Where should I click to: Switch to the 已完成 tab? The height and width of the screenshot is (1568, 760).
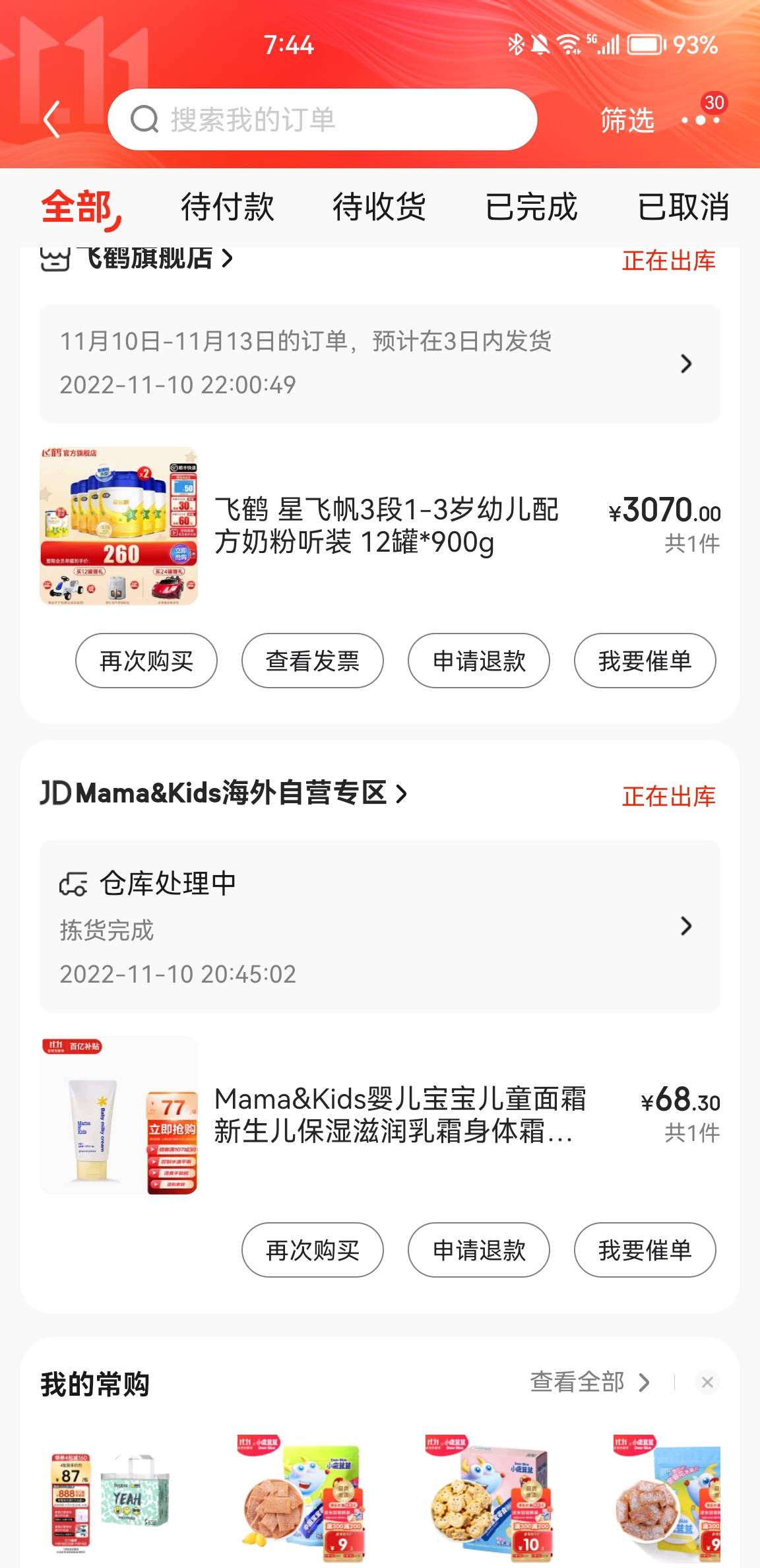532,207
